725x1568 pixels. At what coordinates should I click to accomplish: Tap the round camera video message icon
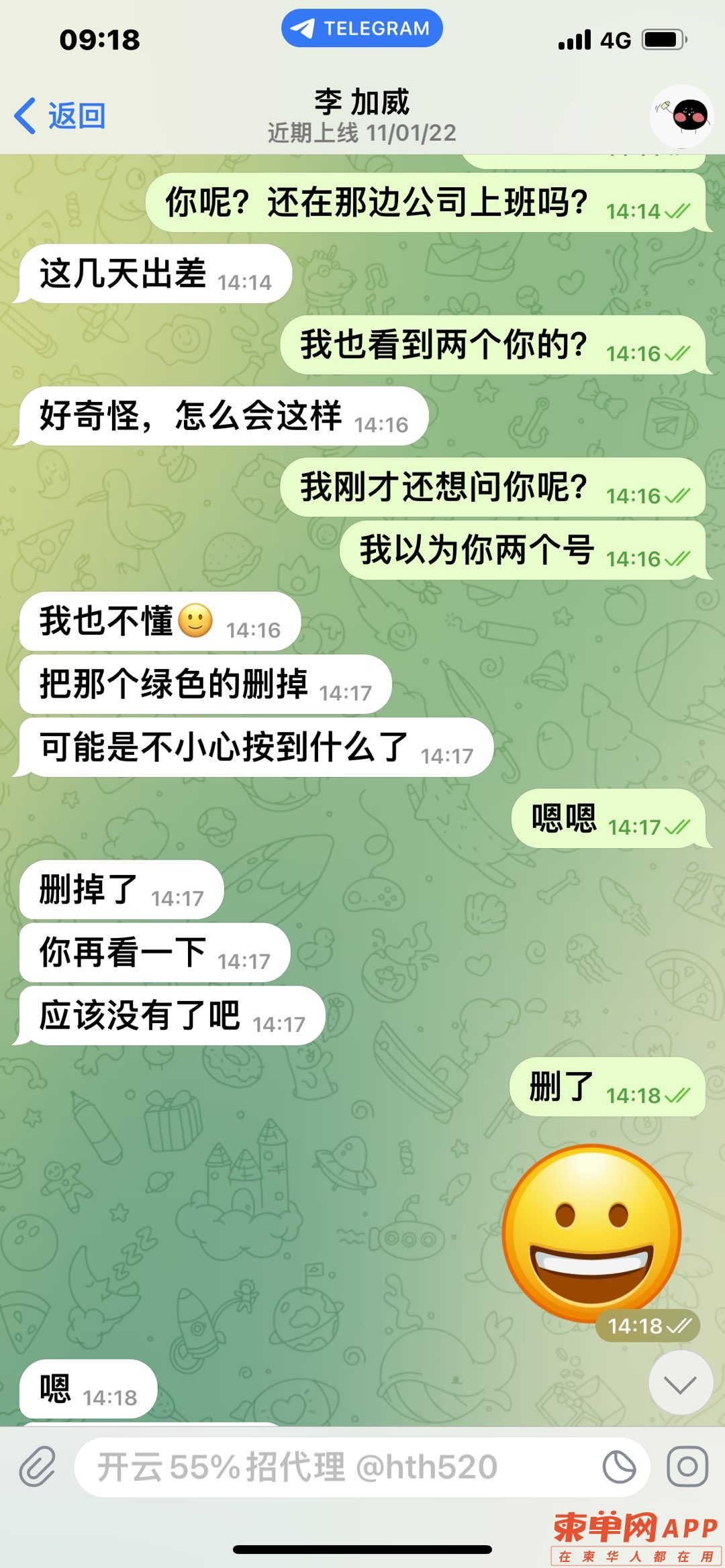pos(687,1467)
